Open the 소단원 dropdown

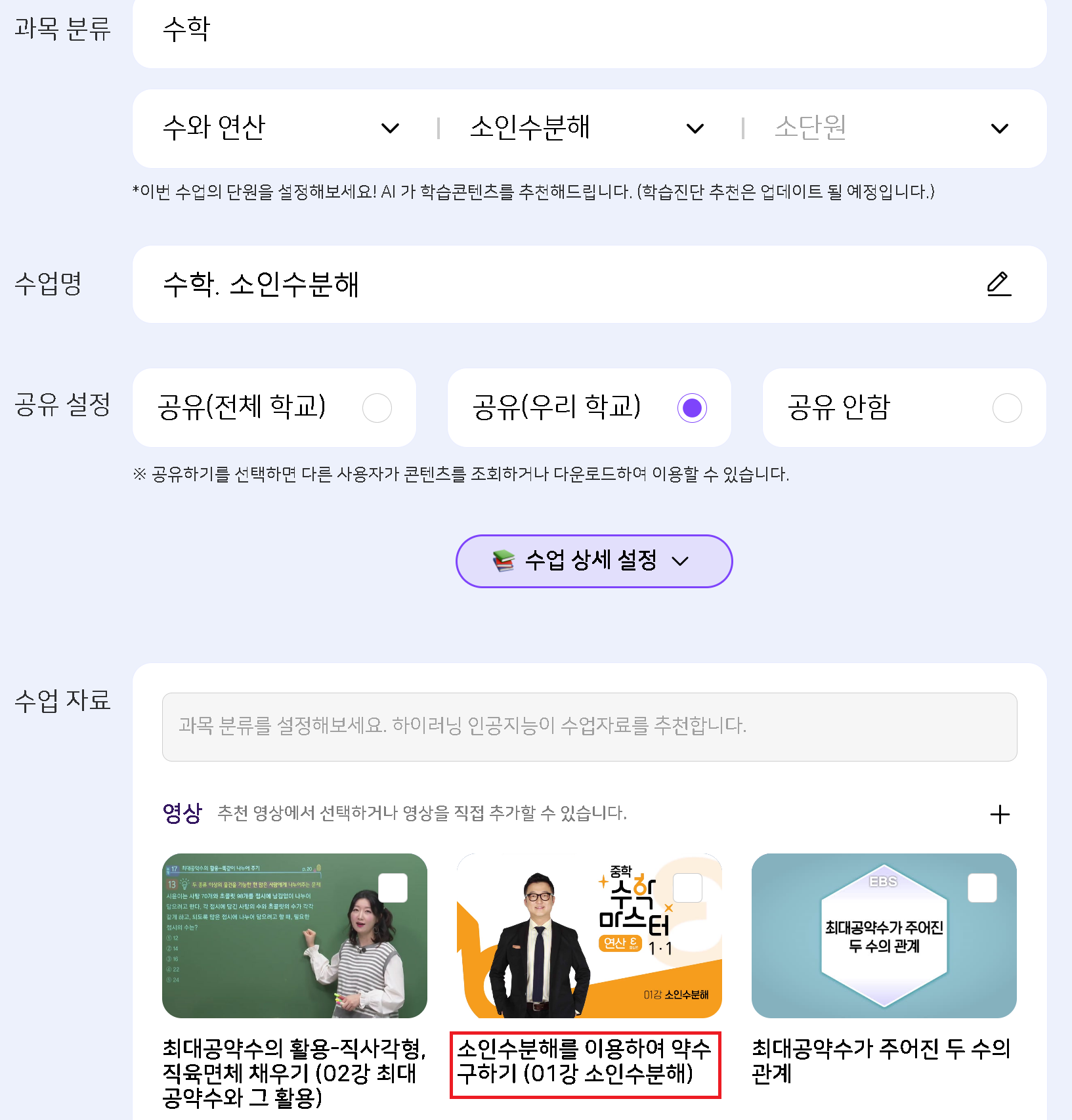click(891, 128)
